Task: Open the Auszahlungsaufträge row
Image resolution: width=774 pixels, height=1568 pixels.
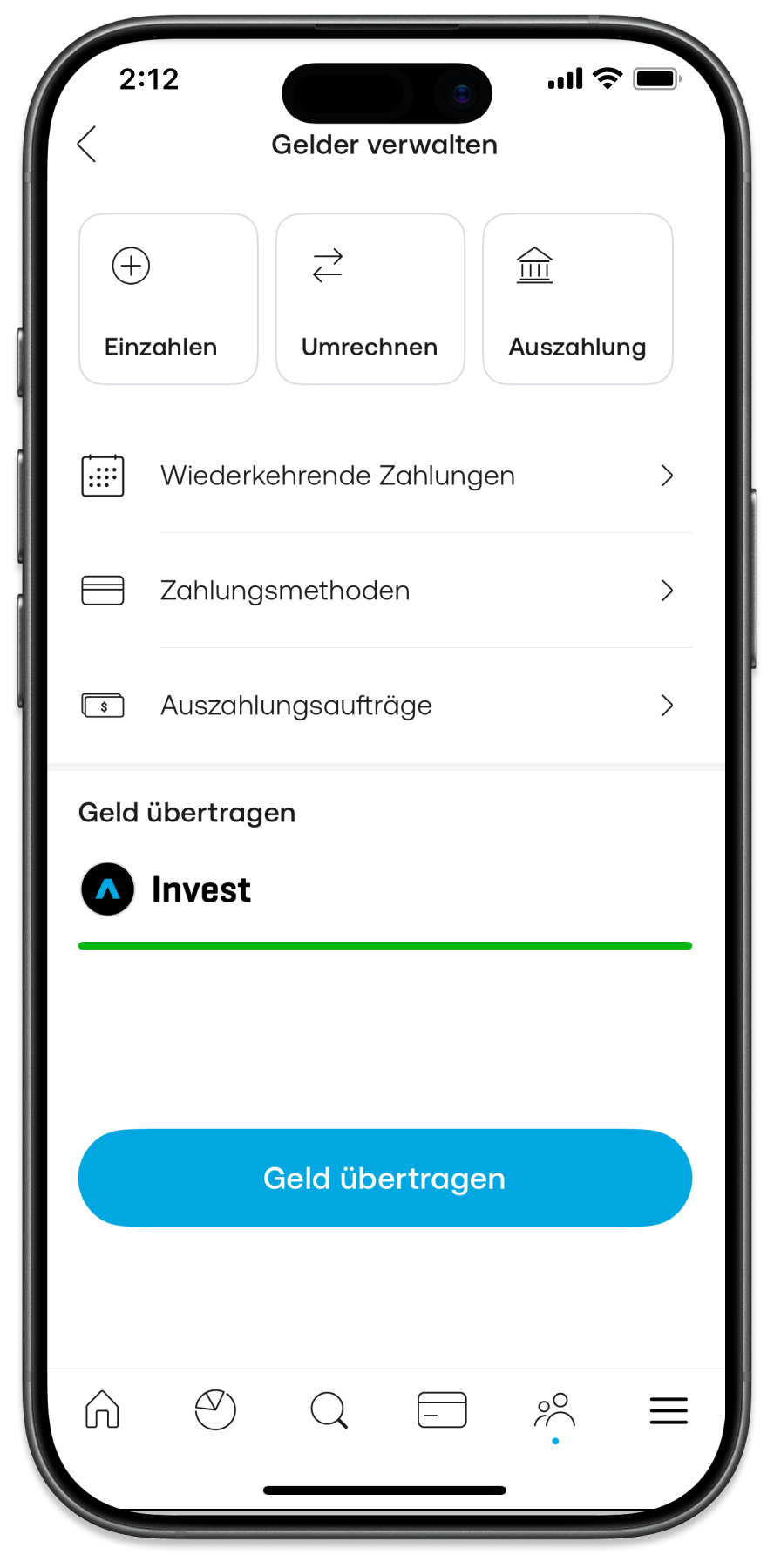Action: 384,706
